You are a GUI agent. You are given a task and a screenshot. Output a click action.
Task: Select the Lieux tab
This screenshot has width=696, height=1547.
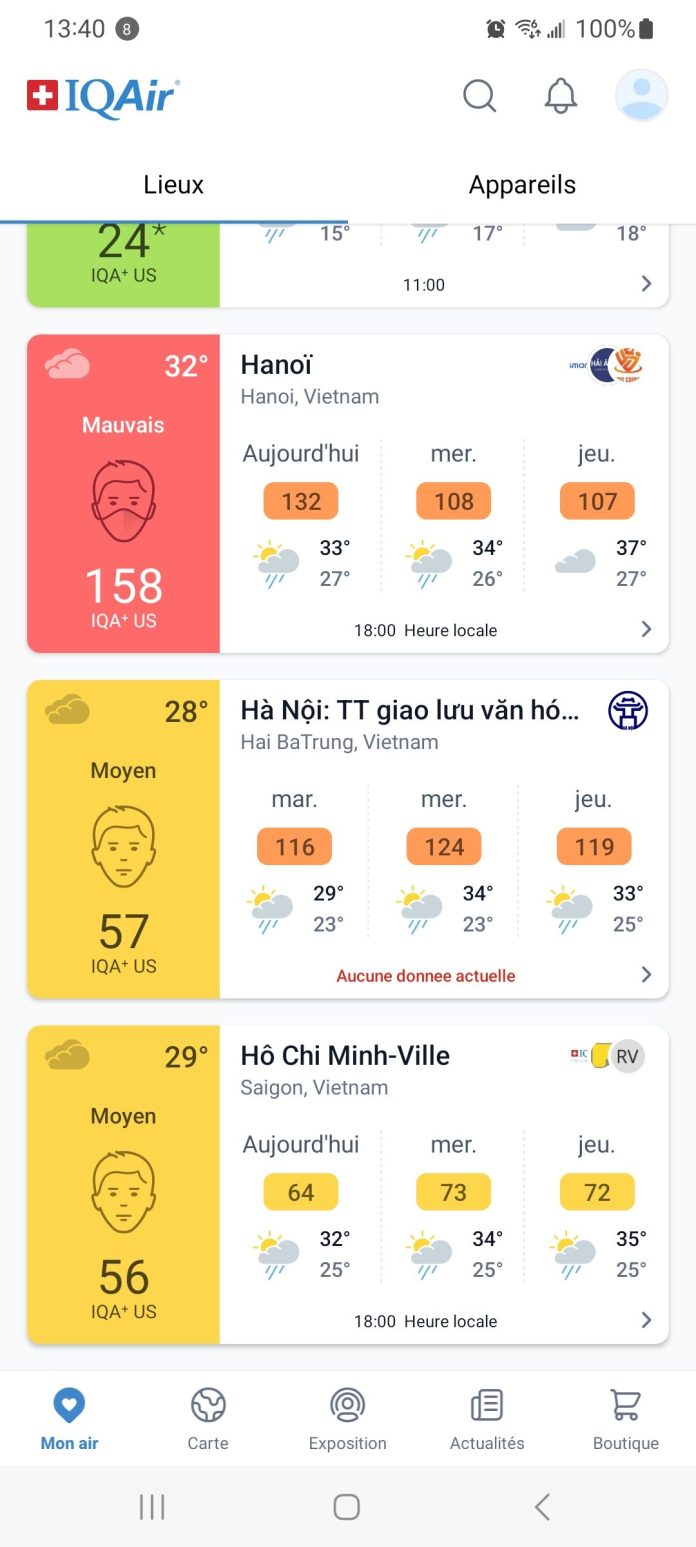[x=174, y=185]
